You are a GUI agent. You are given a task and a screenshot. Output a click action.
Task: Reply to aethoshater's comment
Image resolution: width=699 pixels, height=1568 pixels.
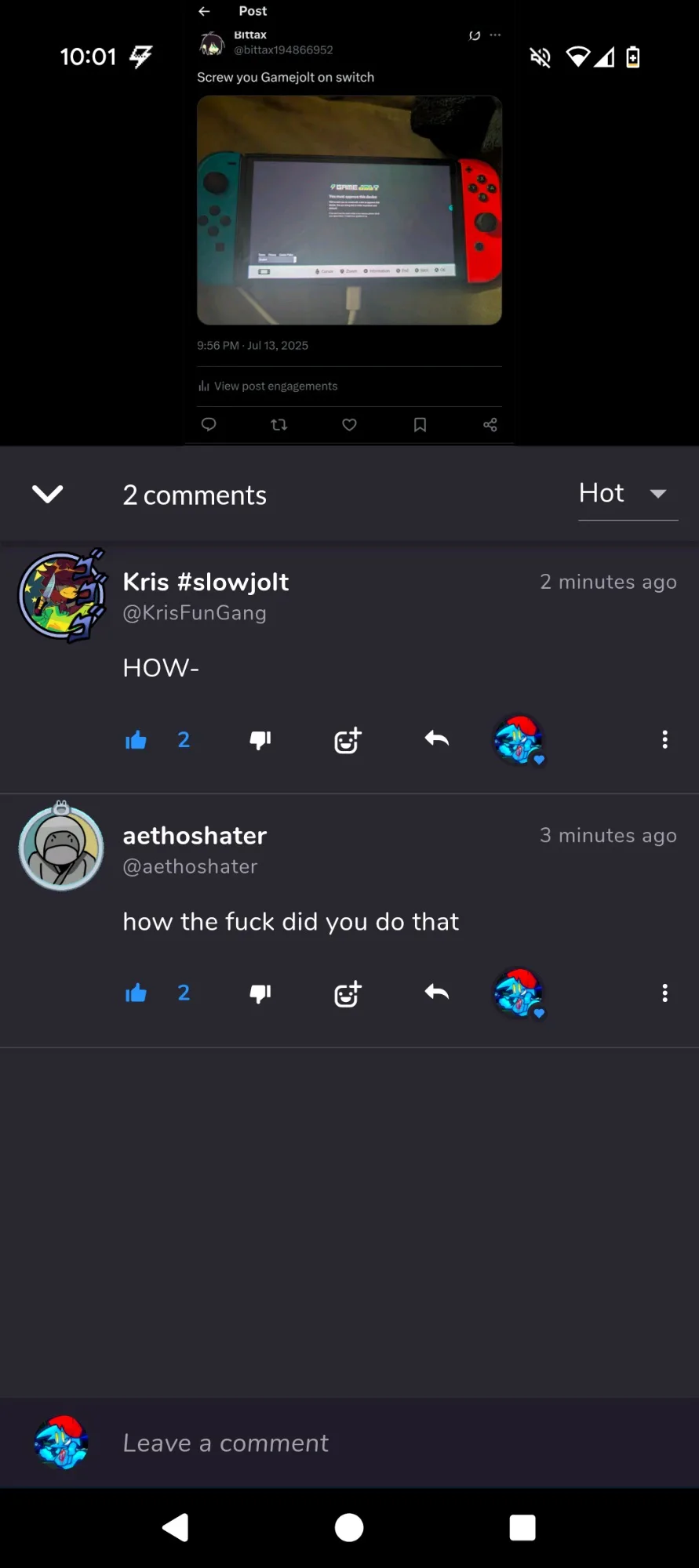437,992
